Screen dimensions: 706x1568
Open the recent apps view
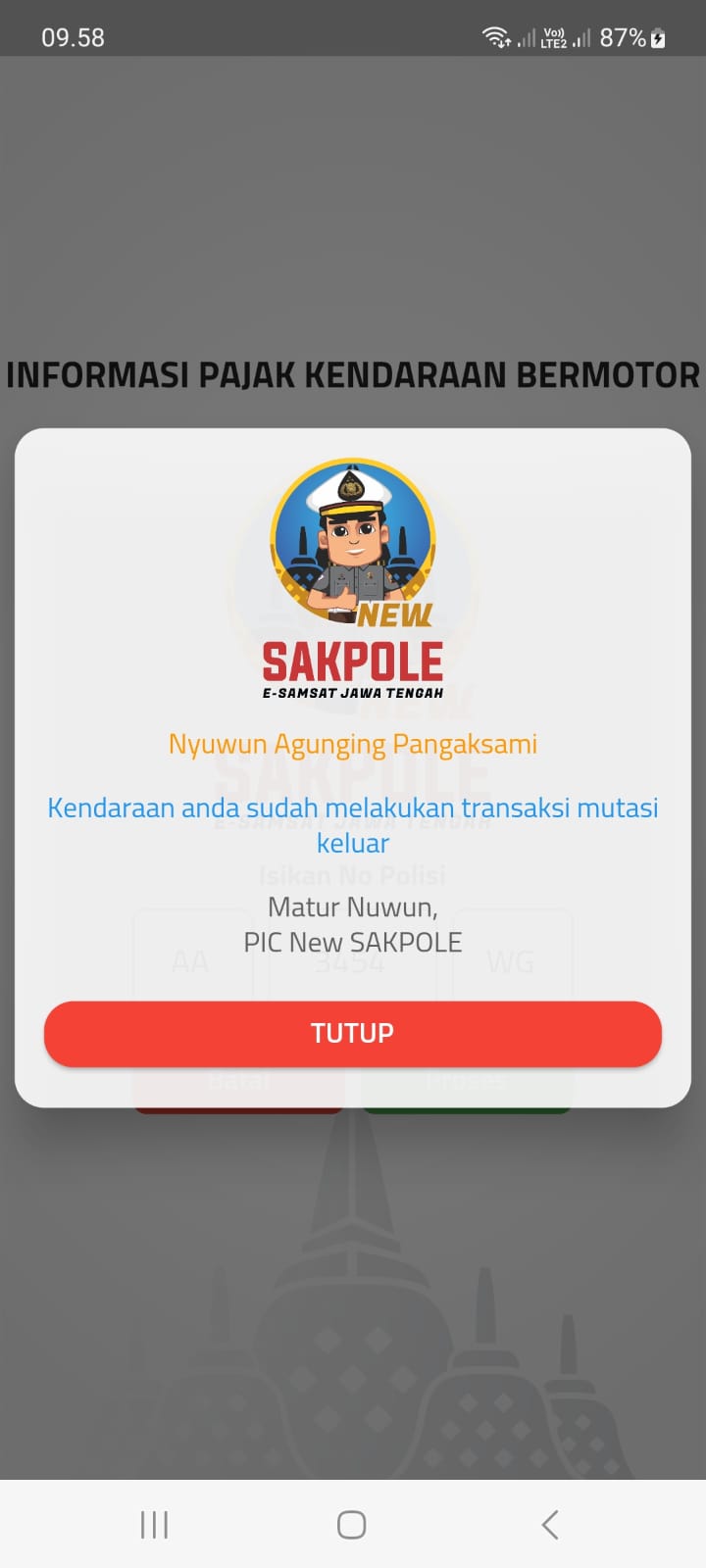[155, 1525]
